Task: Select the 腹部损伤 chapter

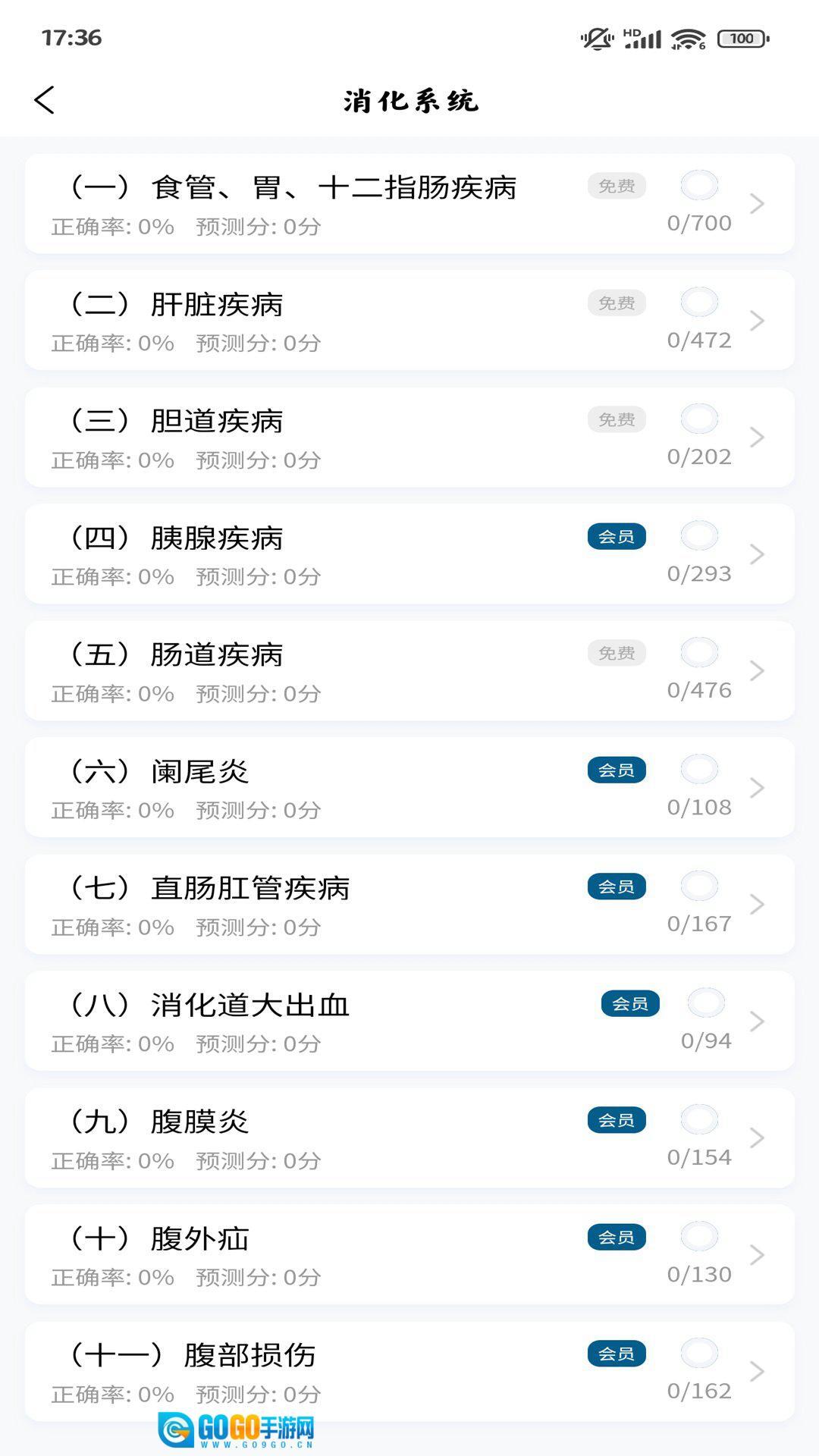Action: tap(250, 1356)
